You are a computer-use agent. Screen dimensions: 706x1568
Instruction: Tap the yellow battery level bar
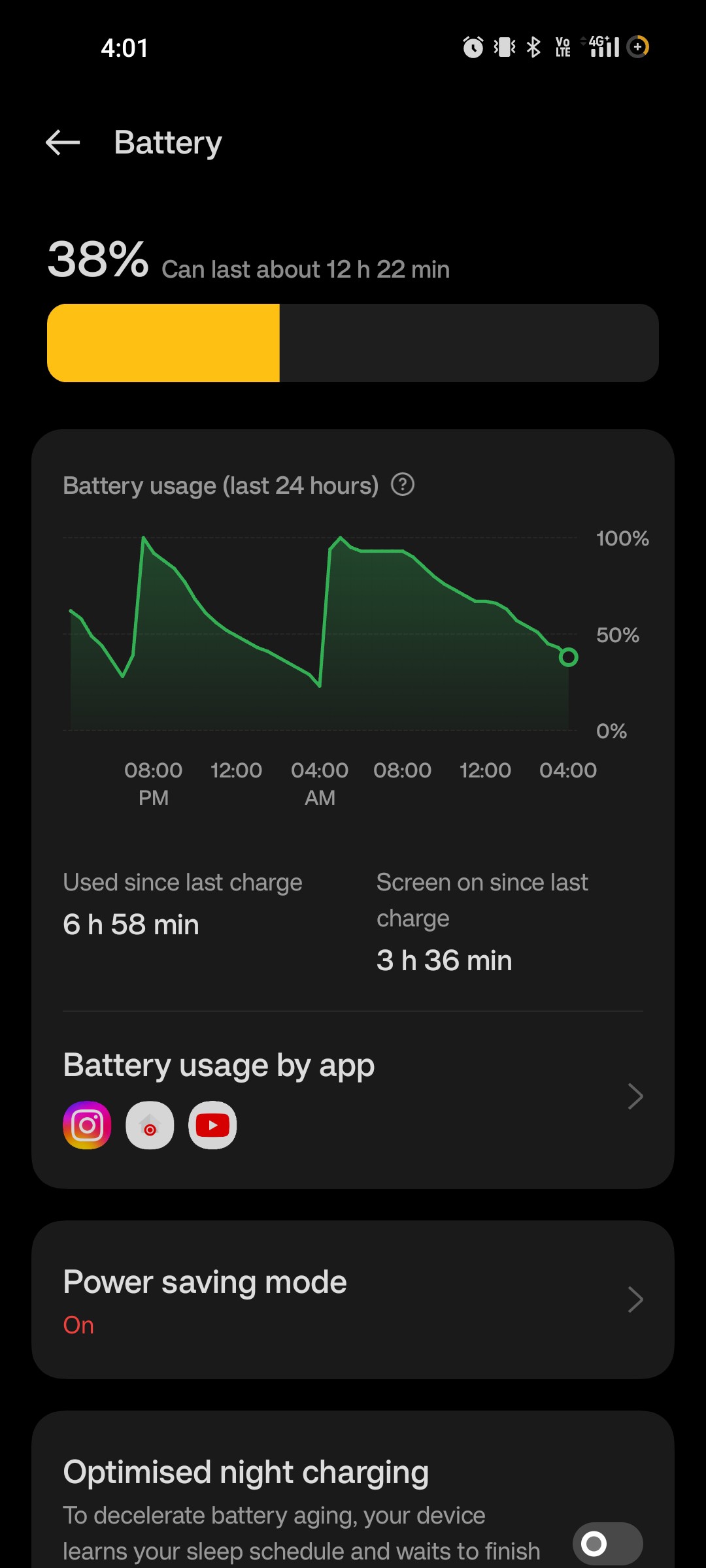pos(163,343)
